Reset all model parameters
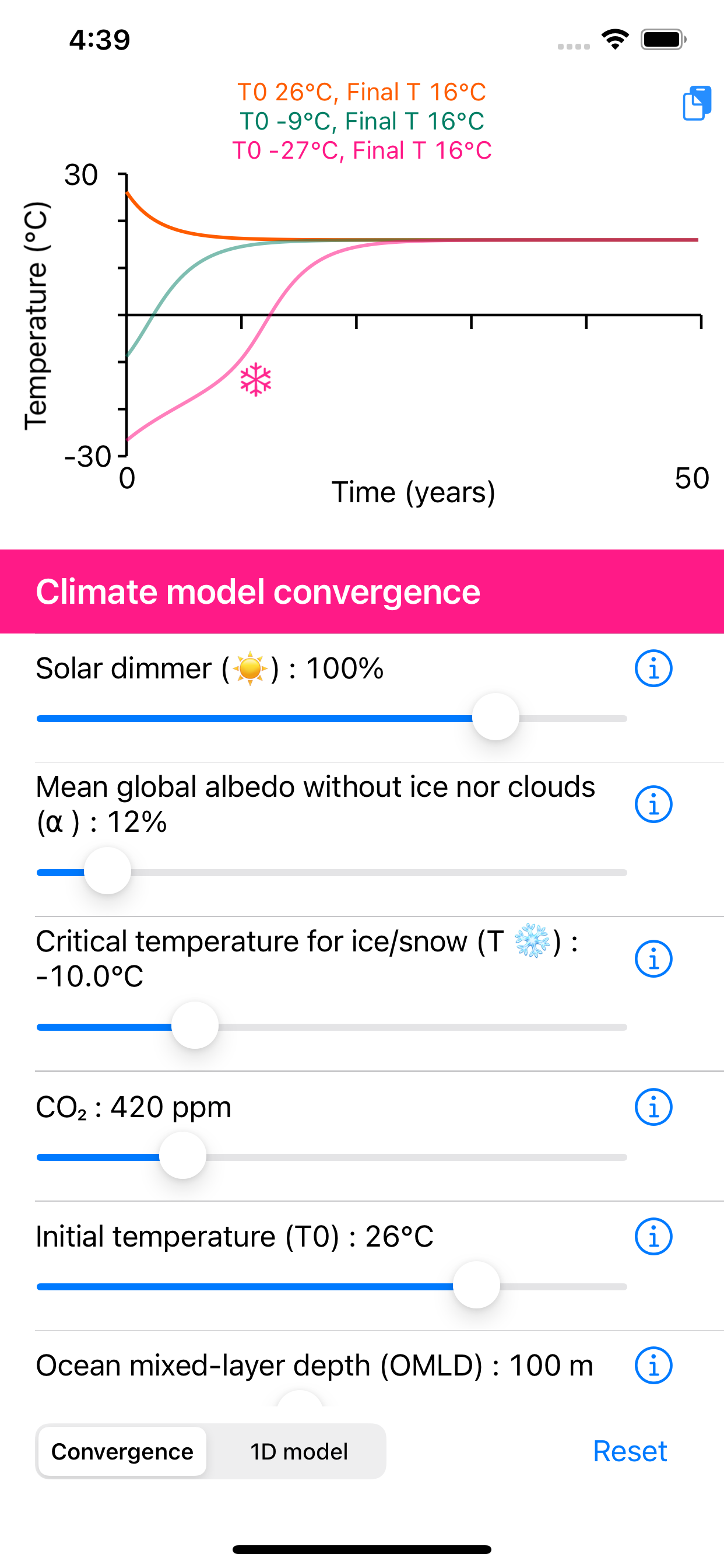The image size is (724, 1568). (630, 1451)
